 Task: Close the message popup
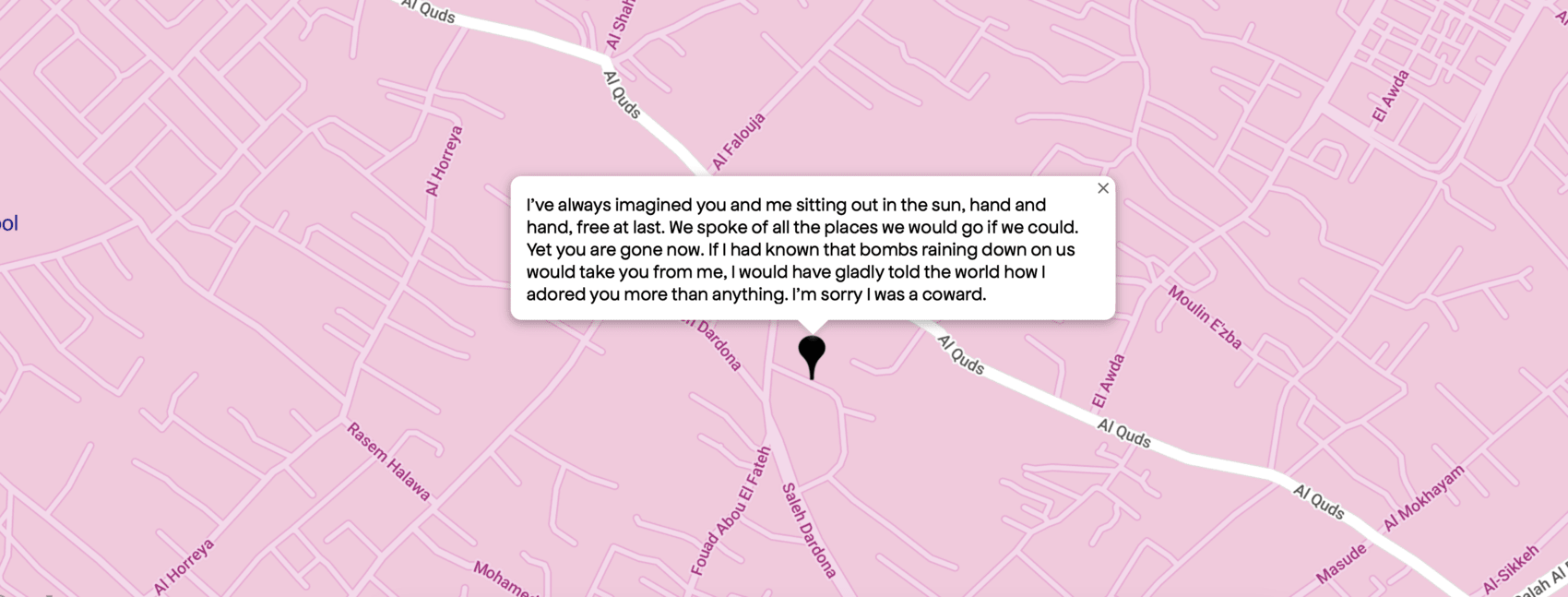coord(1103,188)
